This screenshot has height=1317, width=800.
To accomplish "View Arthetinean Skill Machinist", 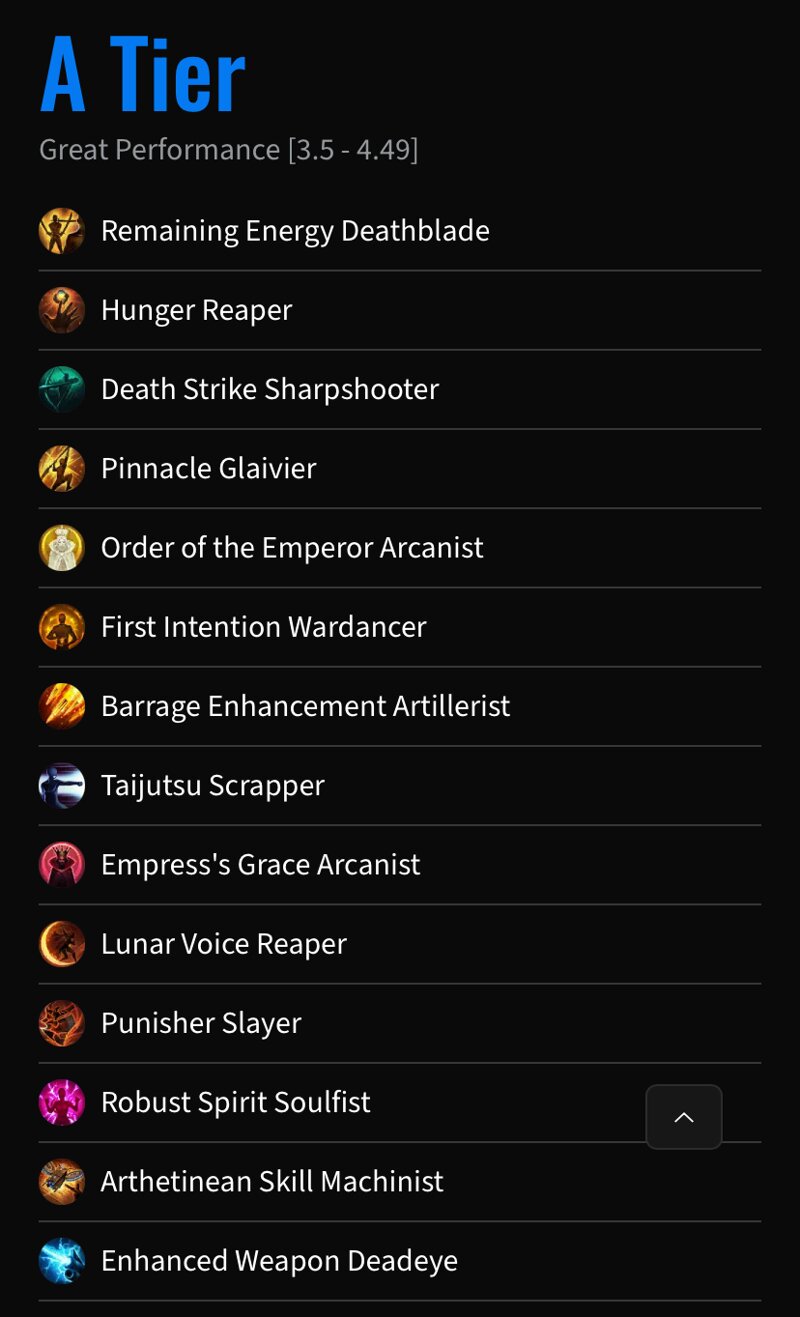I will click(x=272, y=1181).
